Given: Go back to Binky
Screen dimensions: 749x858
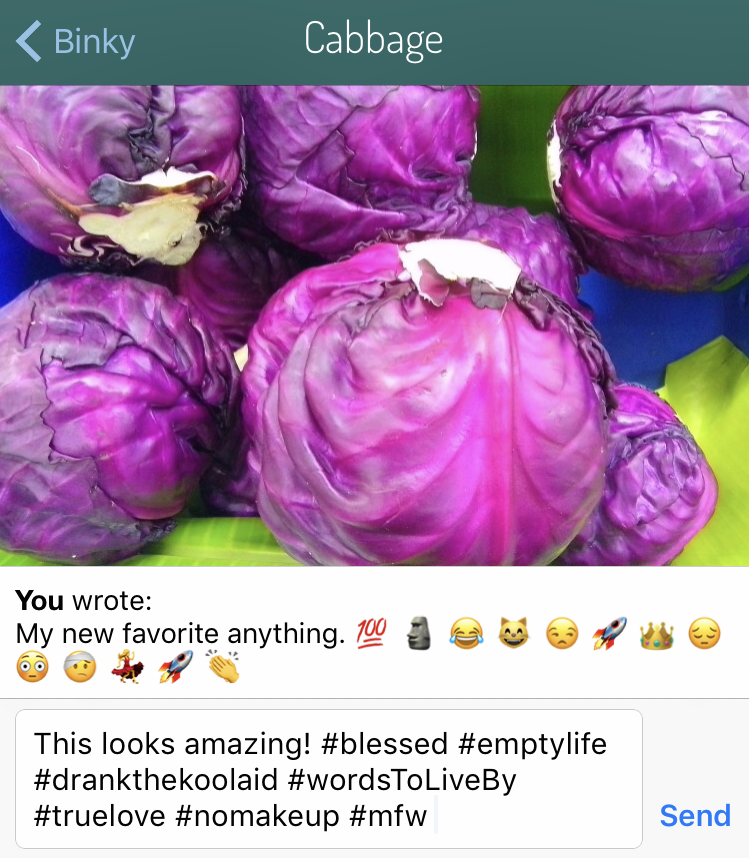Looking at the screenshot, I should click(x=76, y=42).
